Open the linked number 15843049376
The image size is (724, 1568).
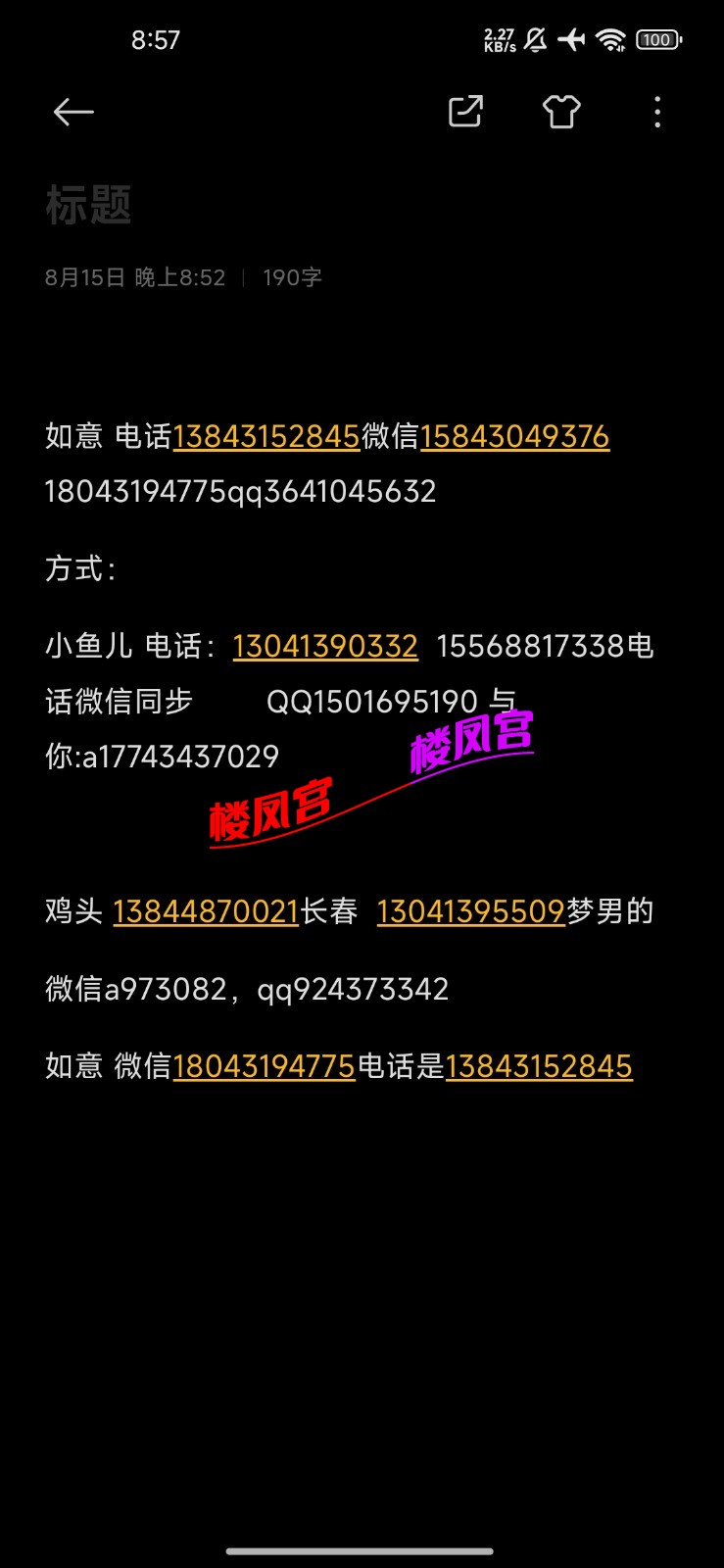coord(514,436)
